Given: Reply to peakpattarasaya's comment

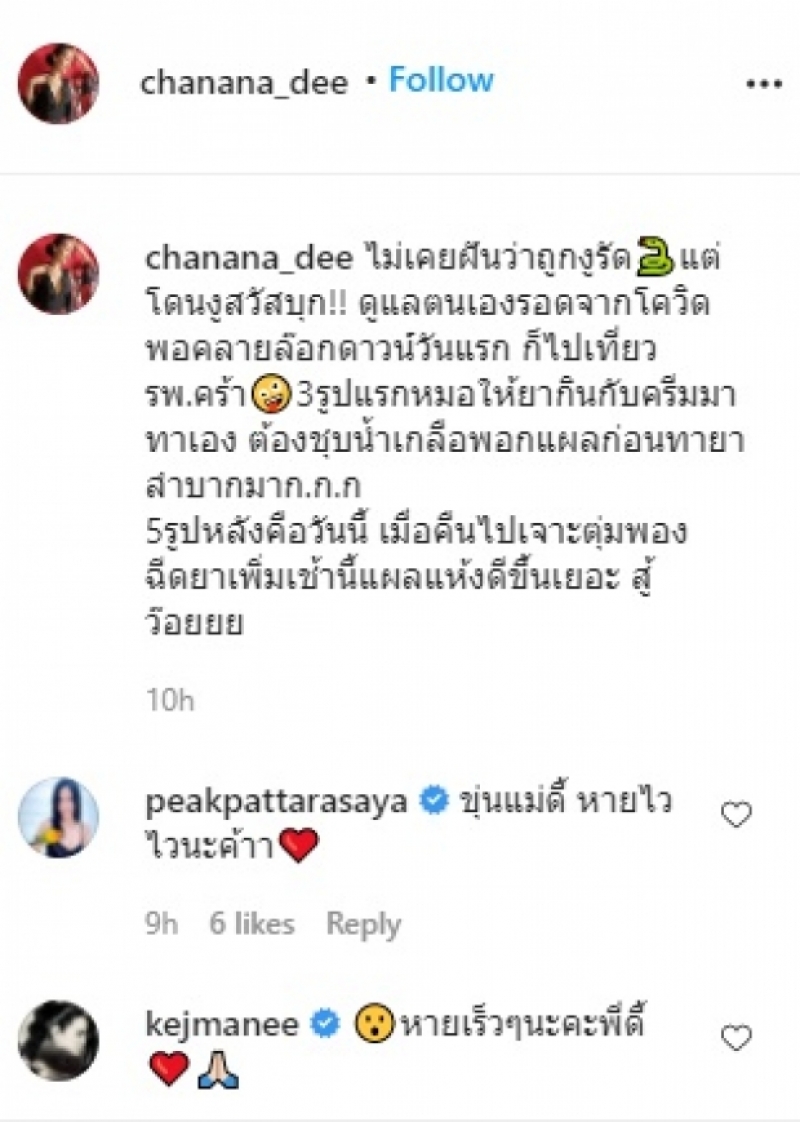Looking at the screenshot, I should click(x=363, y=924).
